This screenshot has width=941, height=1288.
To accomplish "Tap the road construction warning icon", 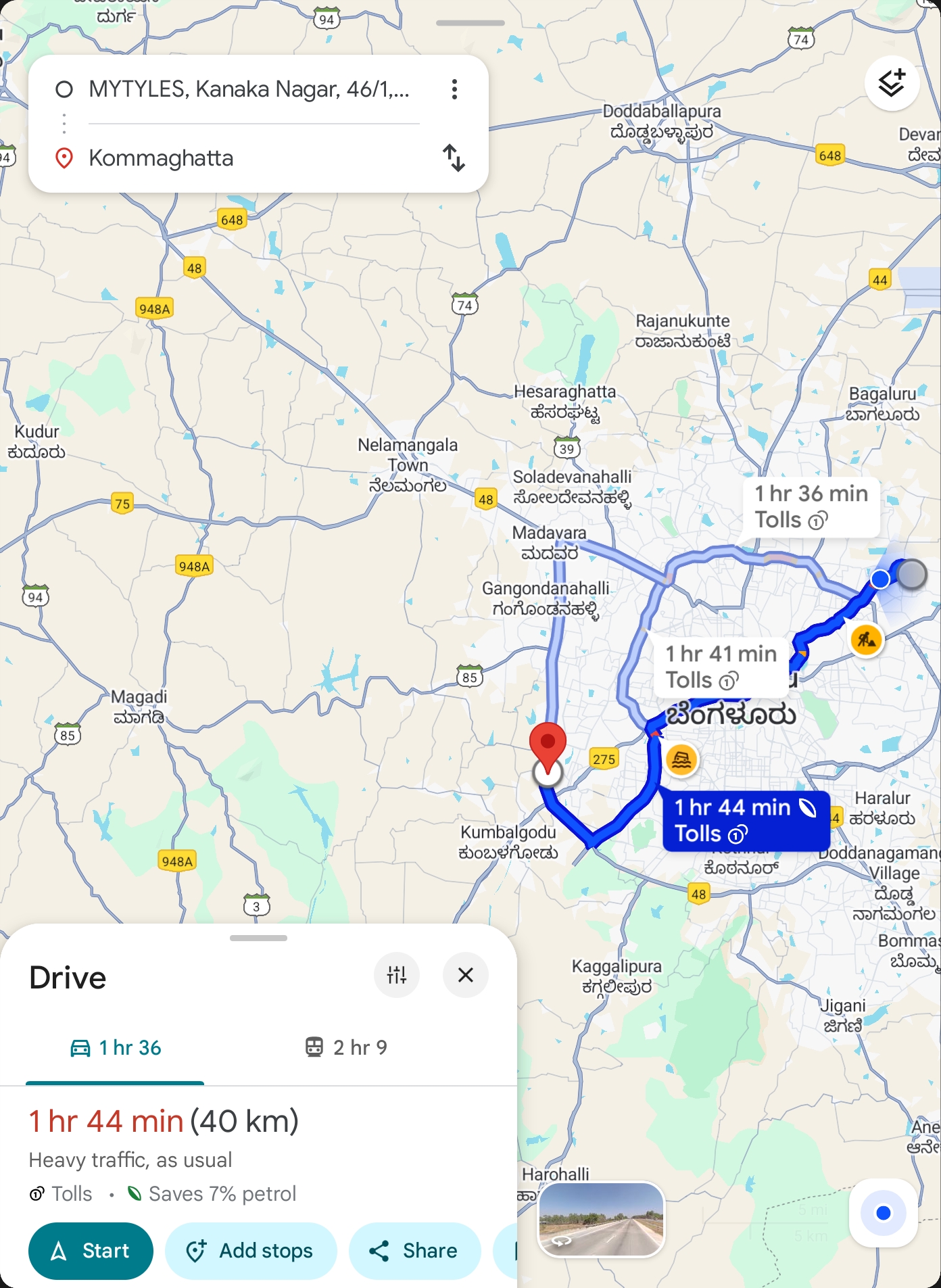I will click(866, 639).
